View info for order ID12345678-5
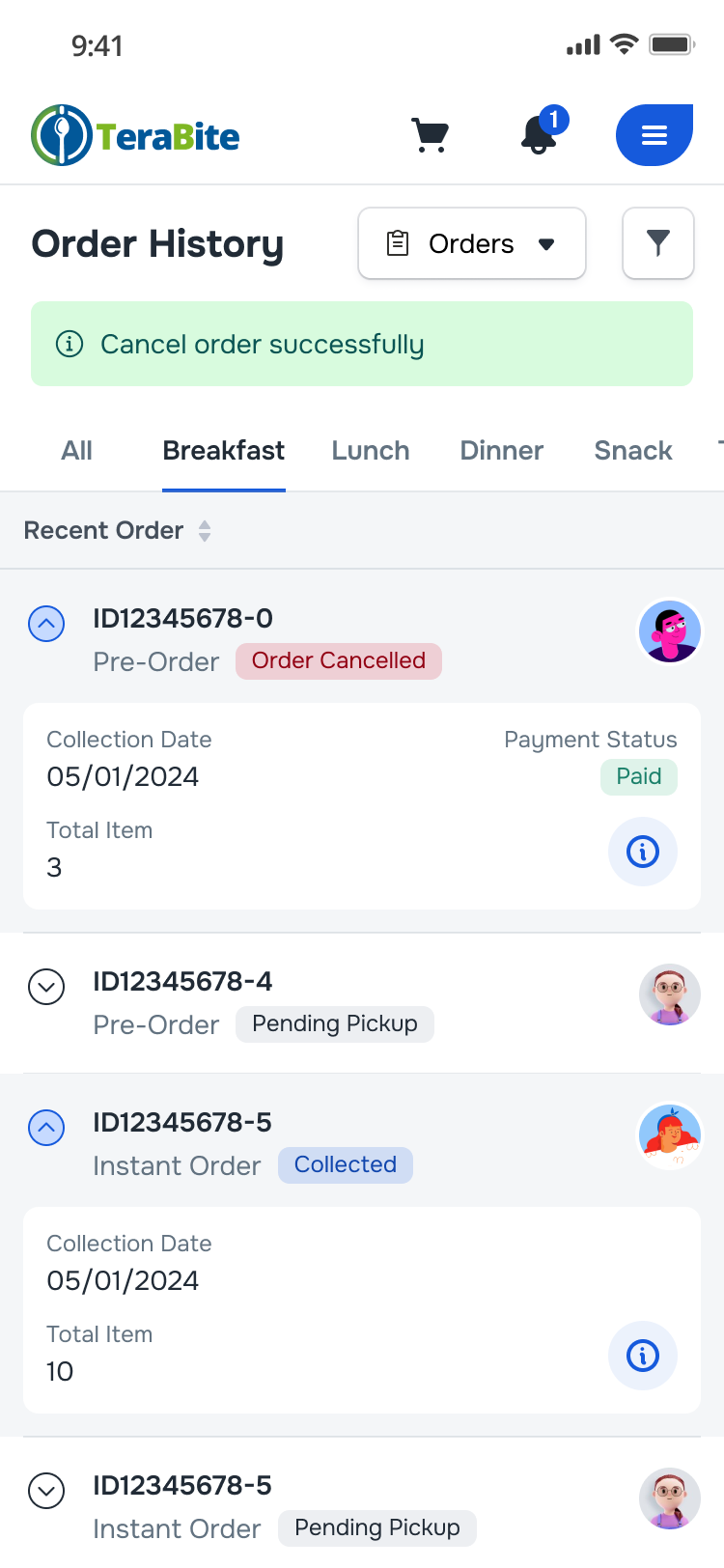The image size is (724, 1568). pos(643,1356)
